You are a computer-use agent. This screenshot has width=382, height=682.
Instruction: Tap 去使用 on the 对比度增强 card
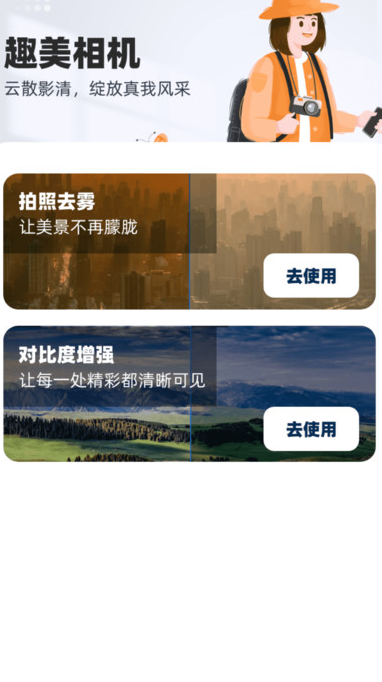coord(311,429)
